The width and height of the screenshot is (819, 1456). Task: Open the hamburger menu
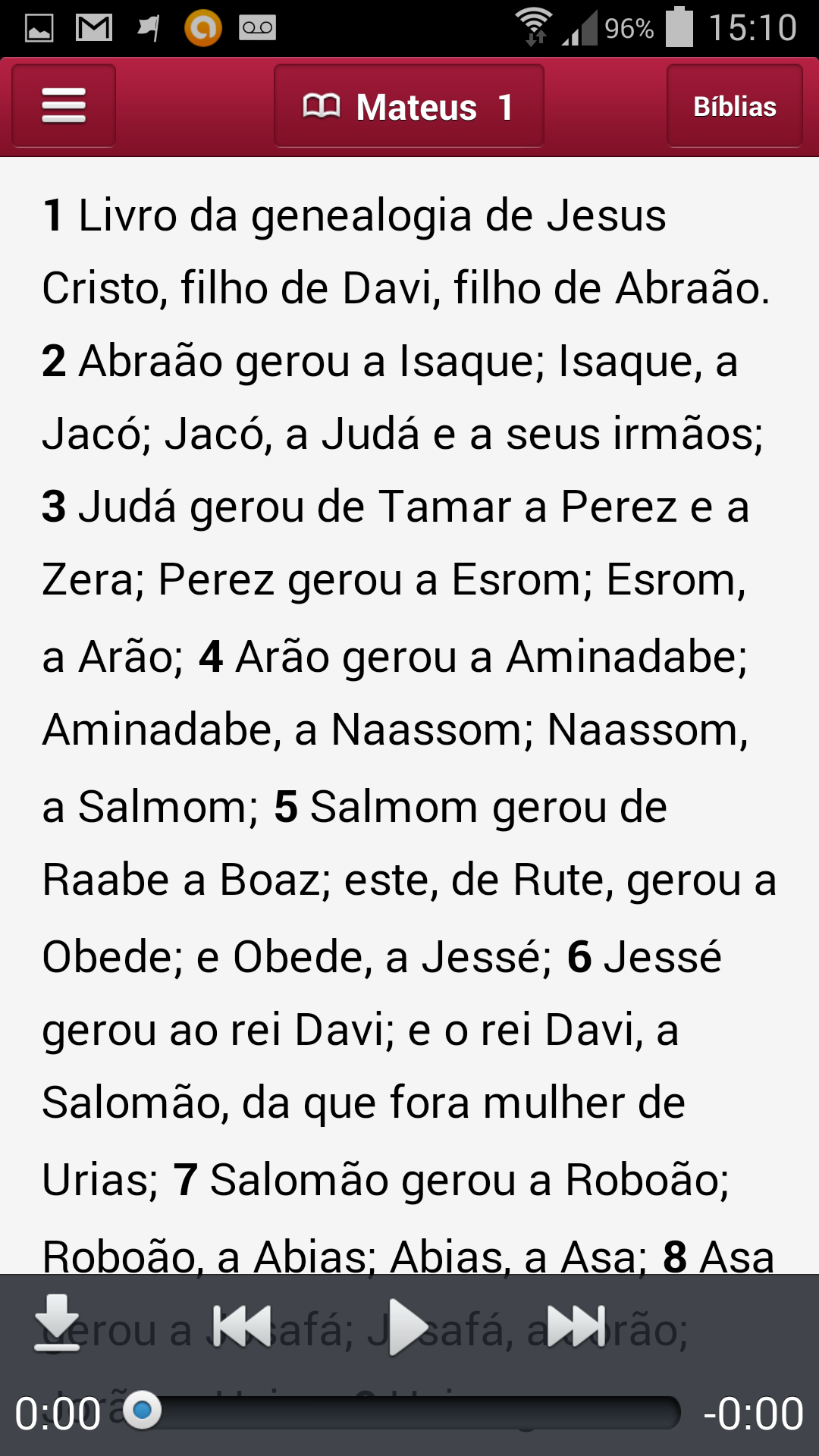[x=64, y=105]
